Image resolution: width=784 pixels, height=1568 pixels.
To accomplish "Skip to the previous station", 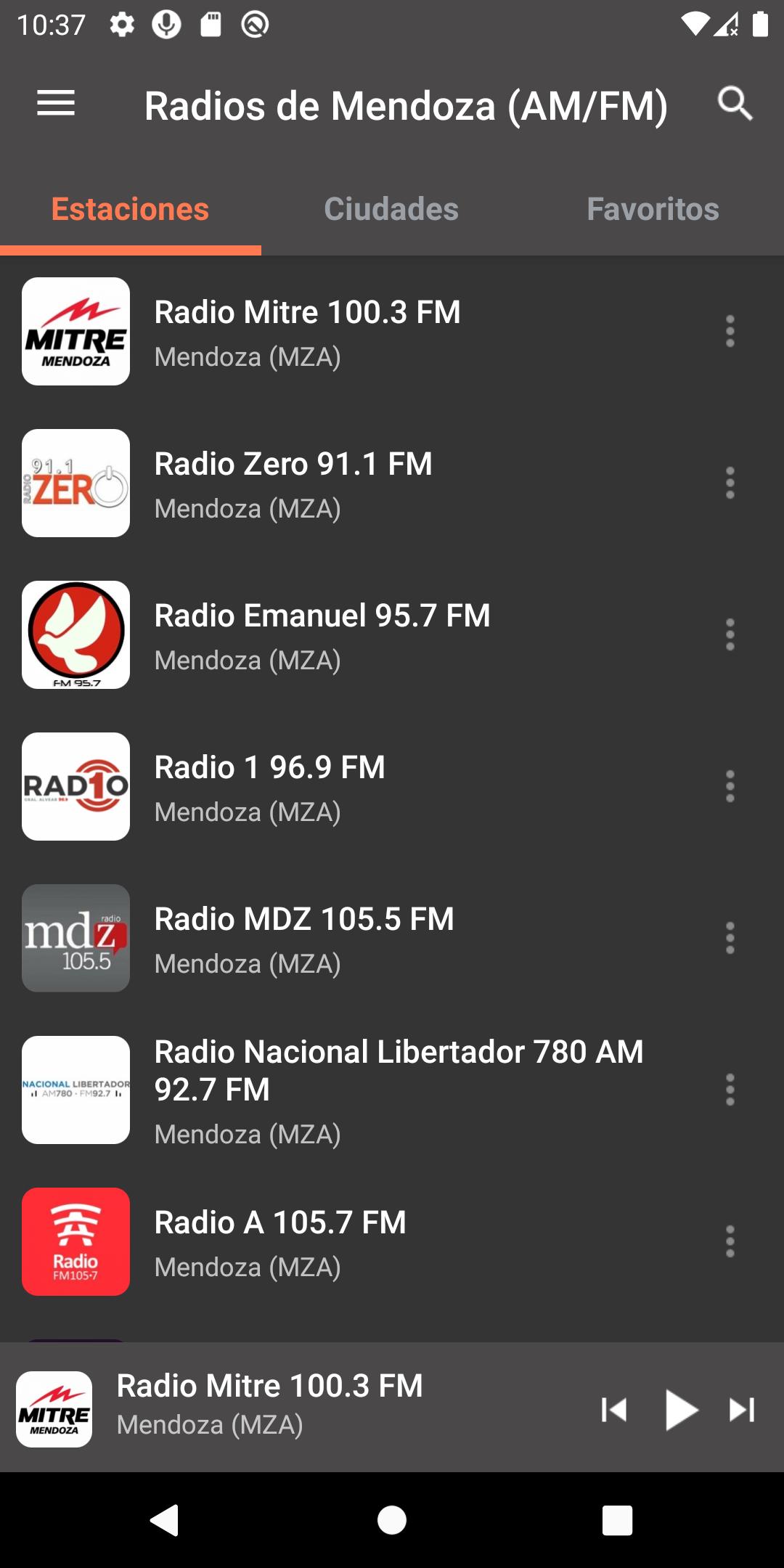I will (x=614, y=1410).
